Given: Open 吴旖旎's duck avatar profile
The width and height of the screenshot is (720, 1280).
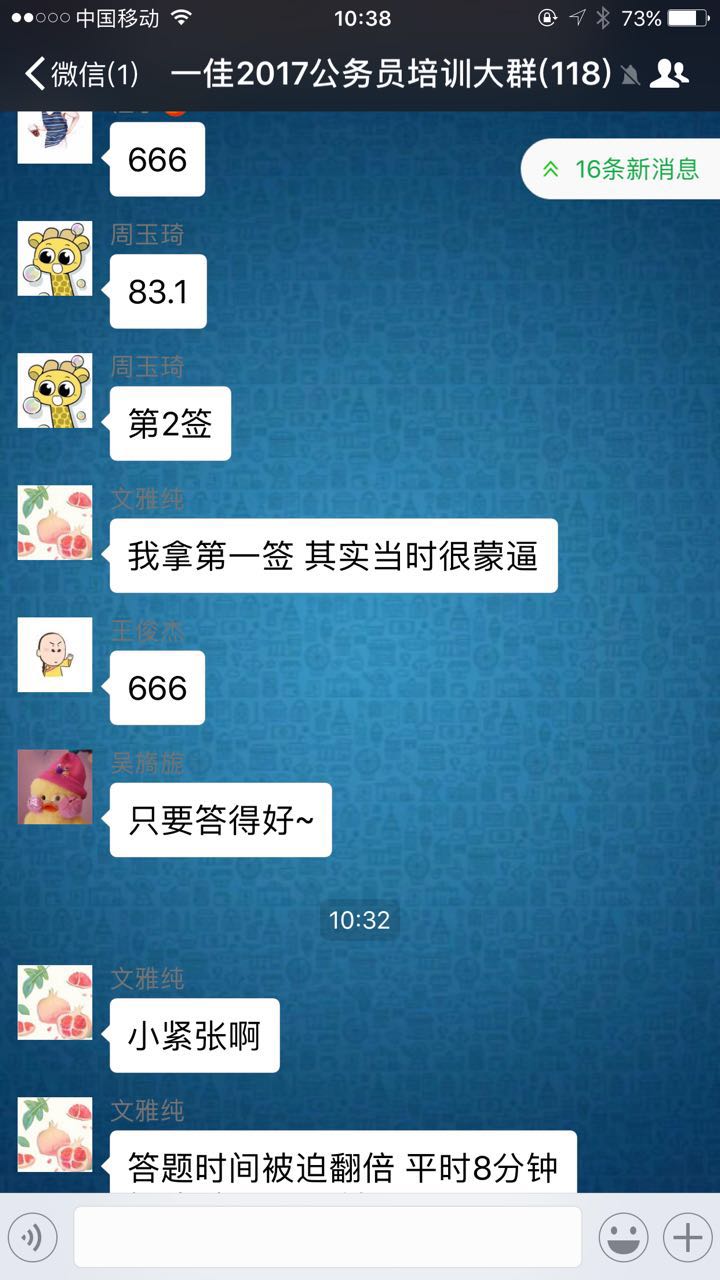Looking at the screenshot, I should [x=55, y=787].
